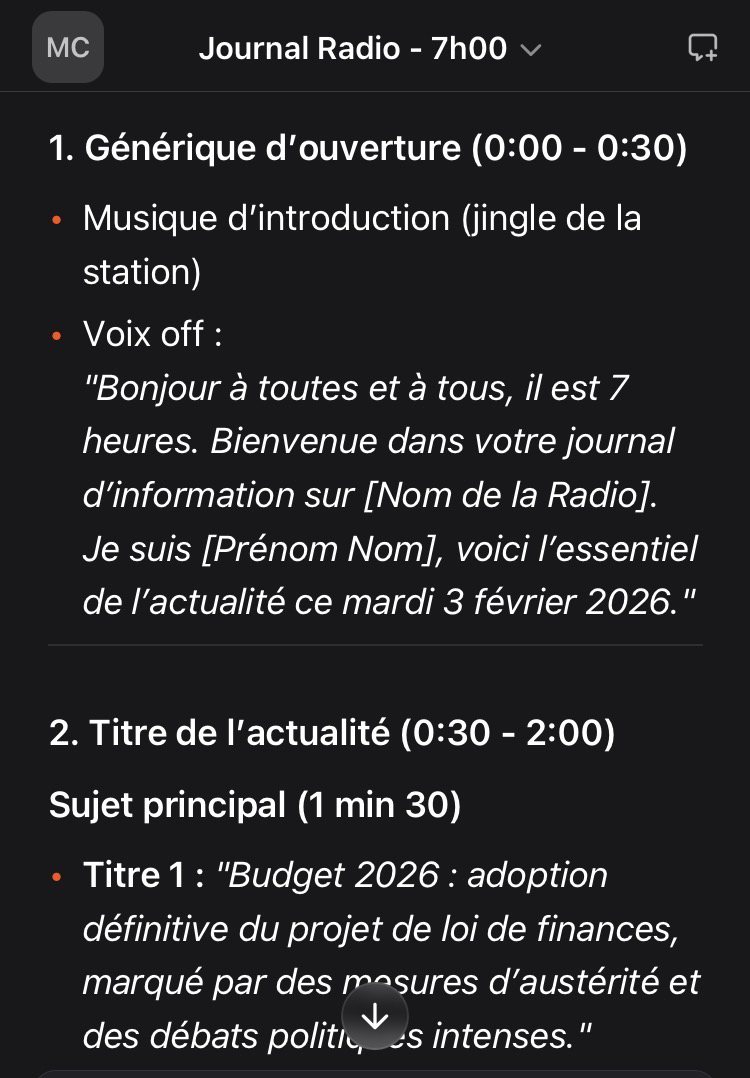Open the MC profile avatar menu
This screenshot has width=750, height=1078.
click(x=68, y=47)
